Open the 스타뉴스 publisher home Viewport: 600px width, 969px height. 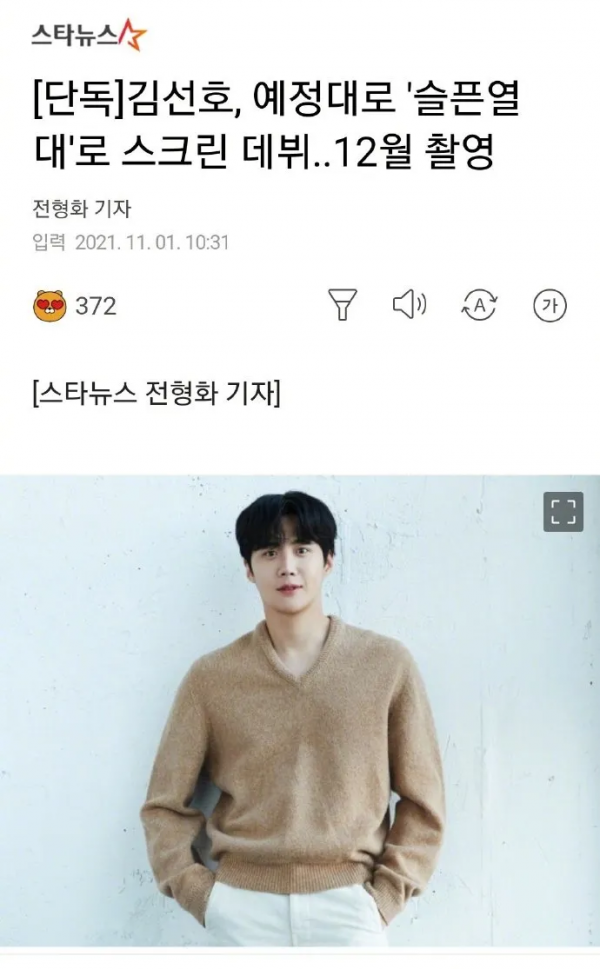click(88, 37)
